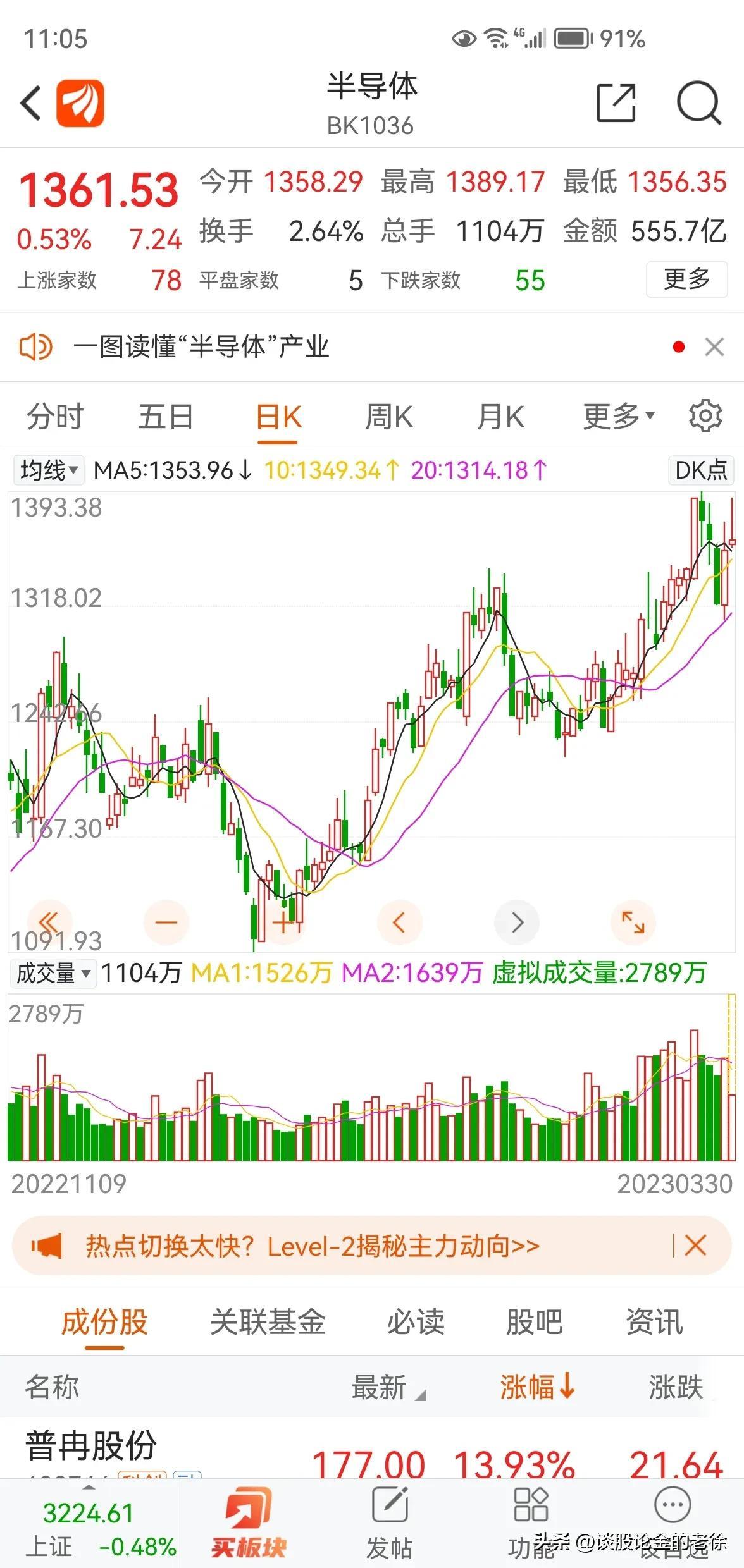
Task: Enable the DK点 indicator
Action: (x=701, y=470)
